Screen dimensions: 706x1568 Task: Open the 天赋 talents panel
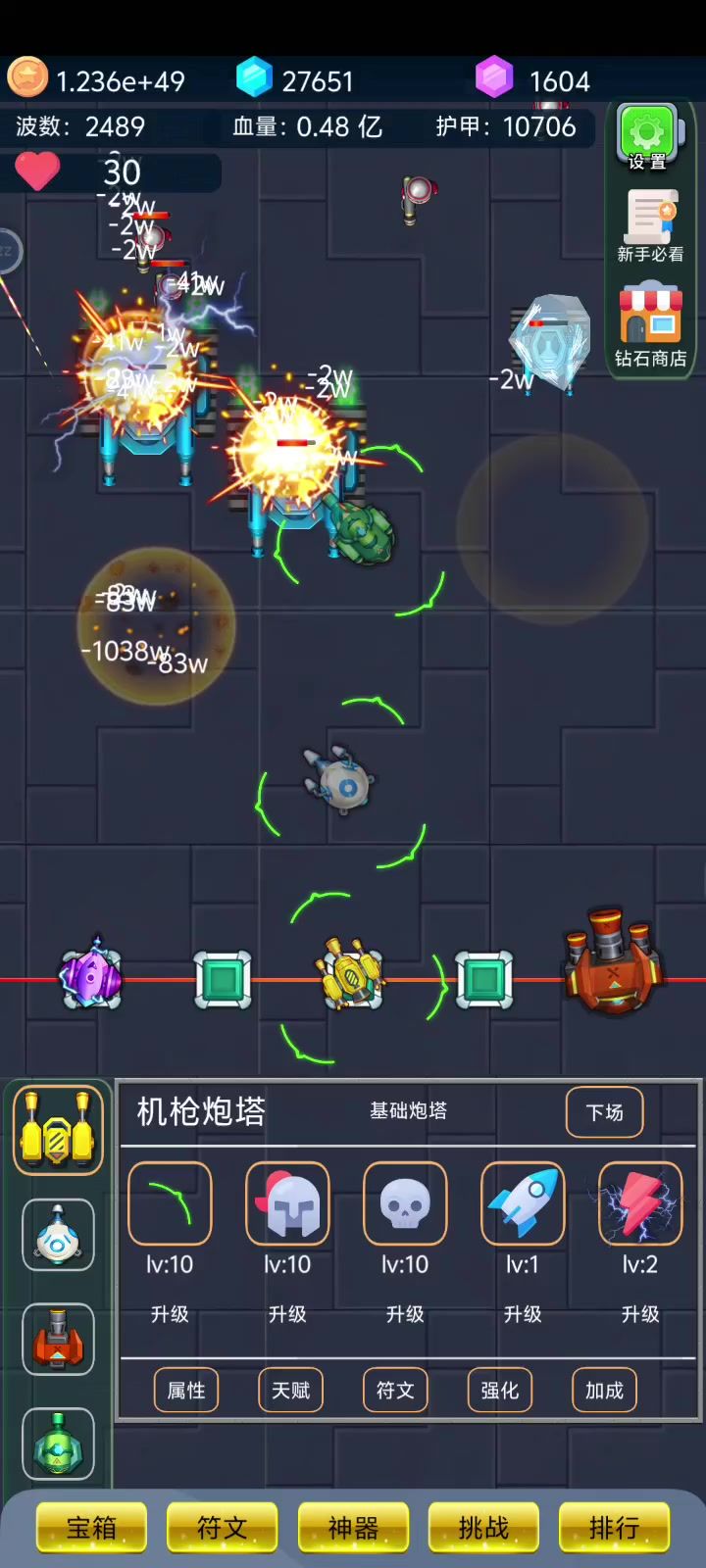[x=290, y=1390]
